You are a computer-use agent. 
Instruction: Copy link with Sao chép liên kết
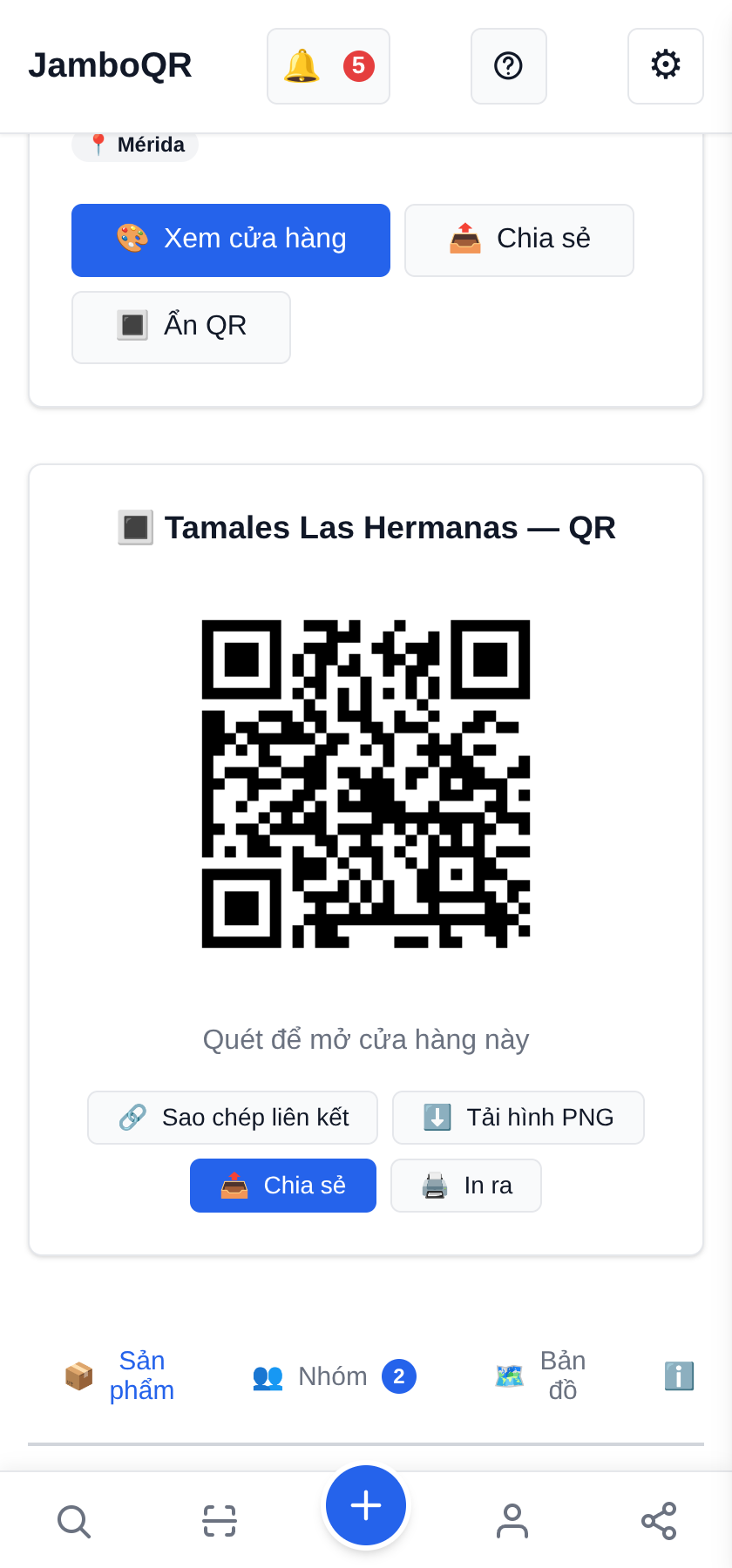click(233, 1118)
